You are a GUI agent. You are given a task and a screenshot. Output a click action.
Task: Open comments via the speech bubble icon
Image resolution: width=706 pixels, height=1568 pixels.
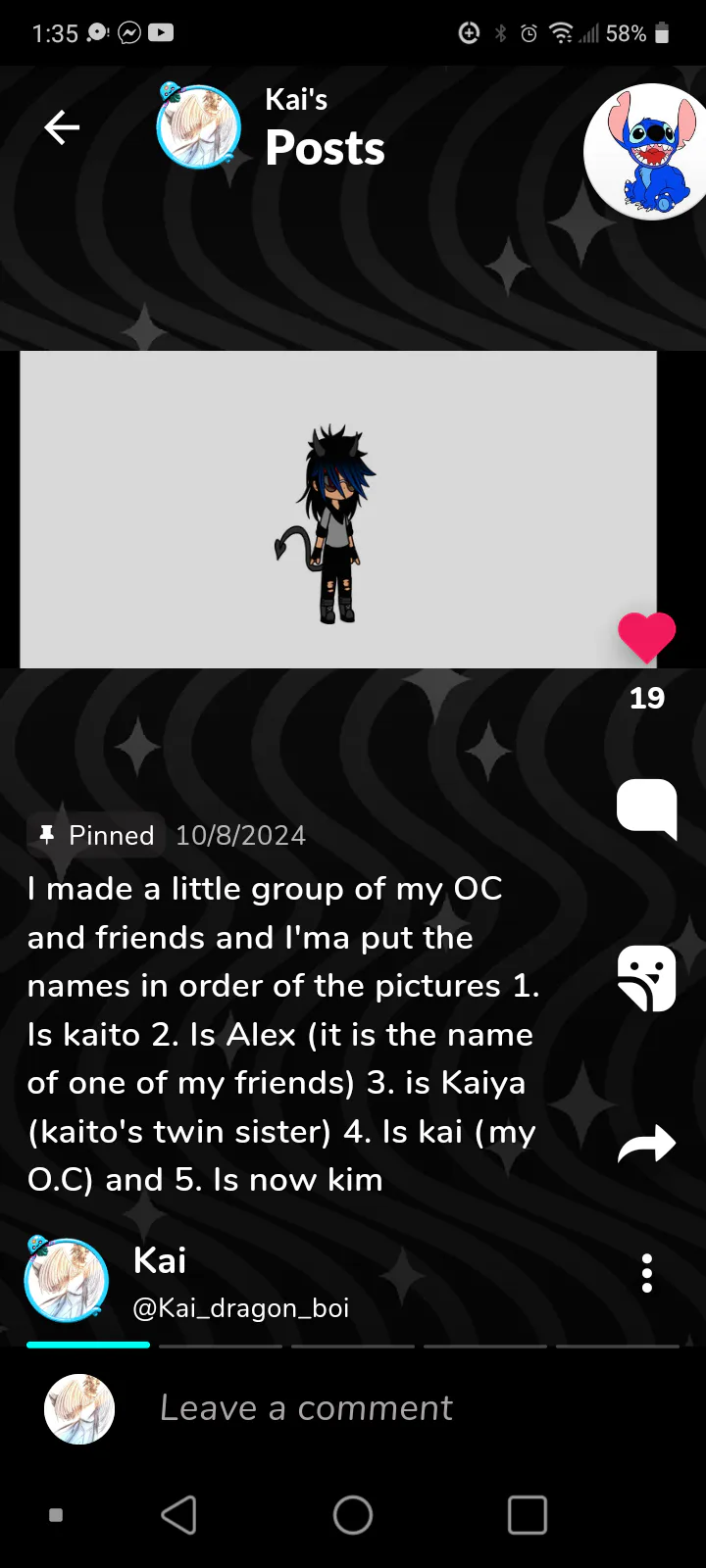click(x=647, y=809)
